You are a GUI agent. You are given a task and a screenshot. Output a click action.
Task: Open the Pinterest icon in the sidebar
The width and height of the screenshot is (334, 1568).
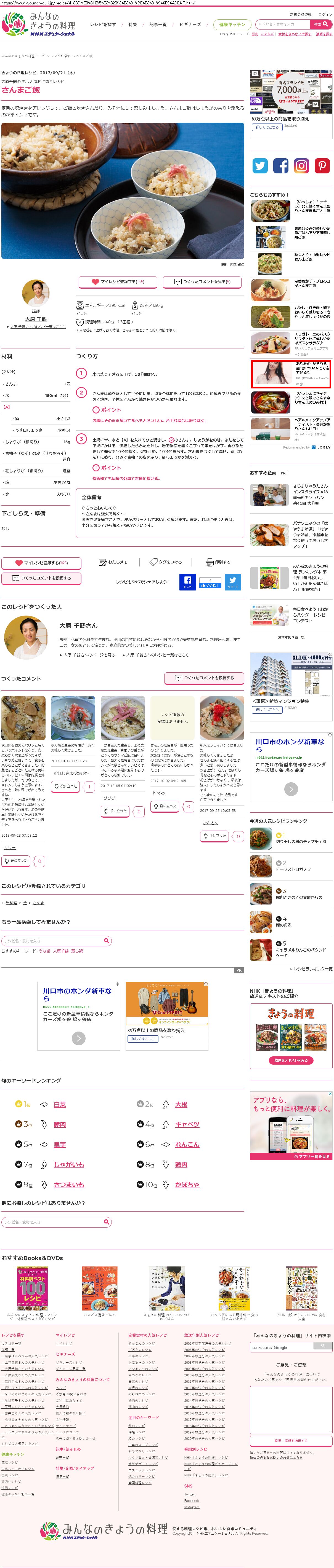point(322,166)
